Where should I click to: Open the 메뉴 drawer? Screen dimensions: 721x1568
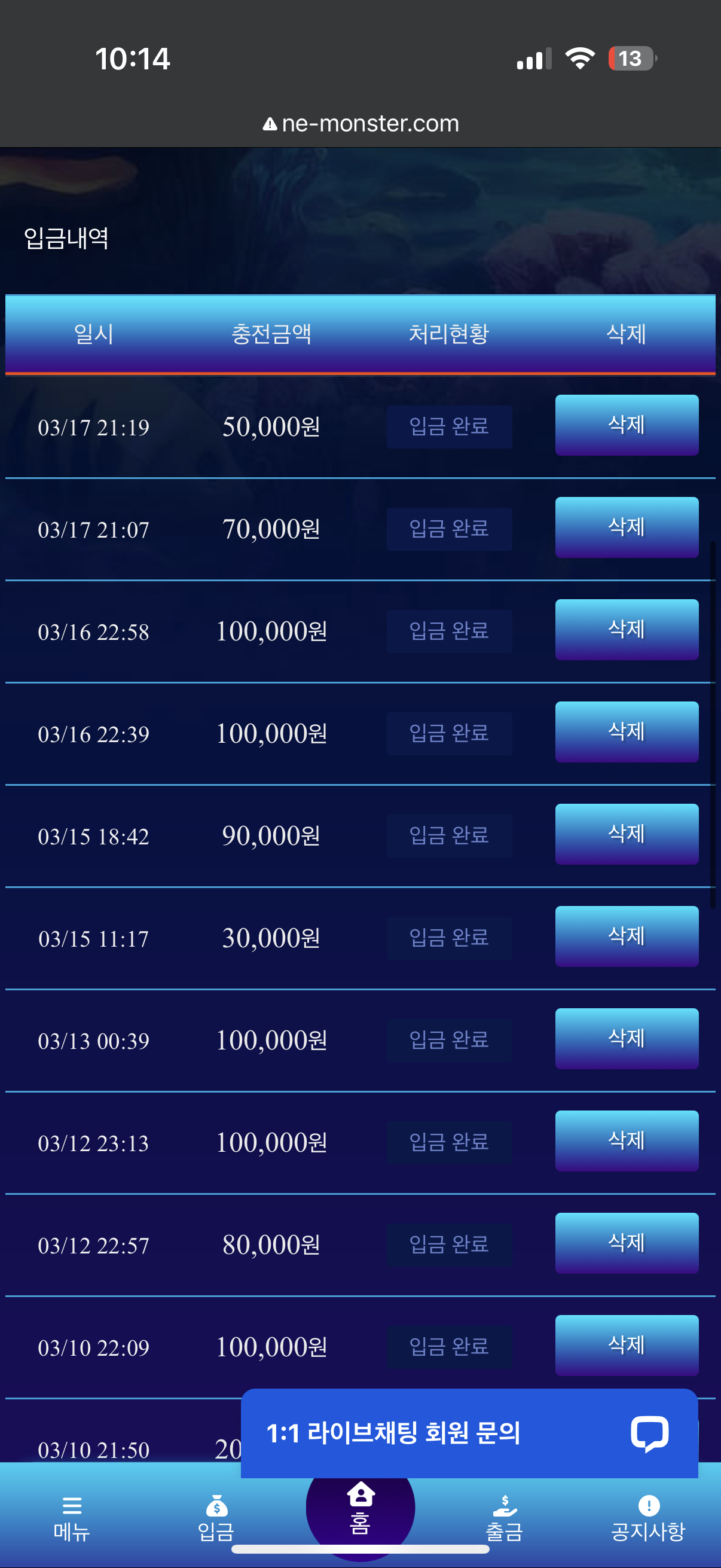[72, 1518]
